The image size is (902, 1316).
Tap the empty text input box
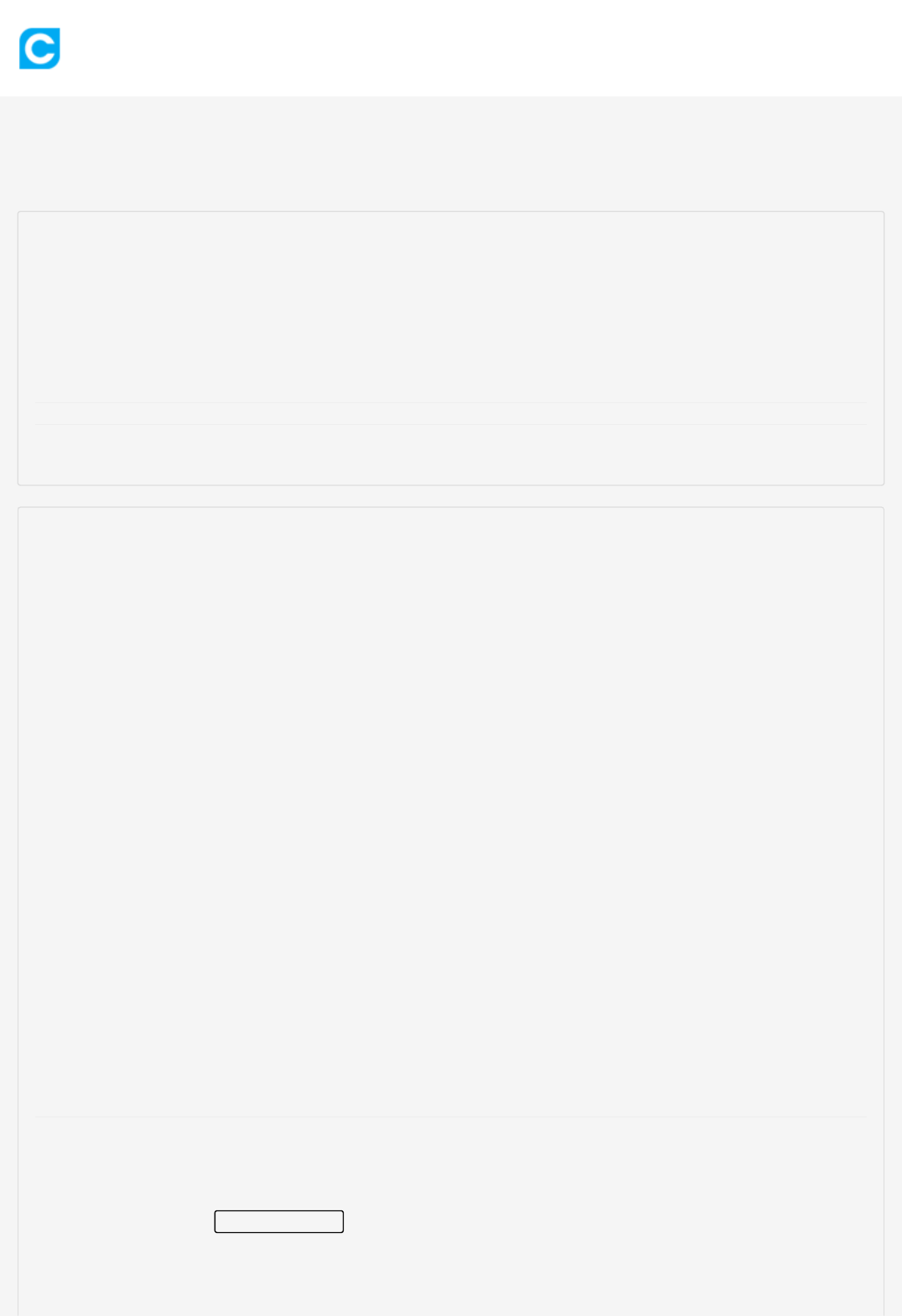coord(278,1221)
